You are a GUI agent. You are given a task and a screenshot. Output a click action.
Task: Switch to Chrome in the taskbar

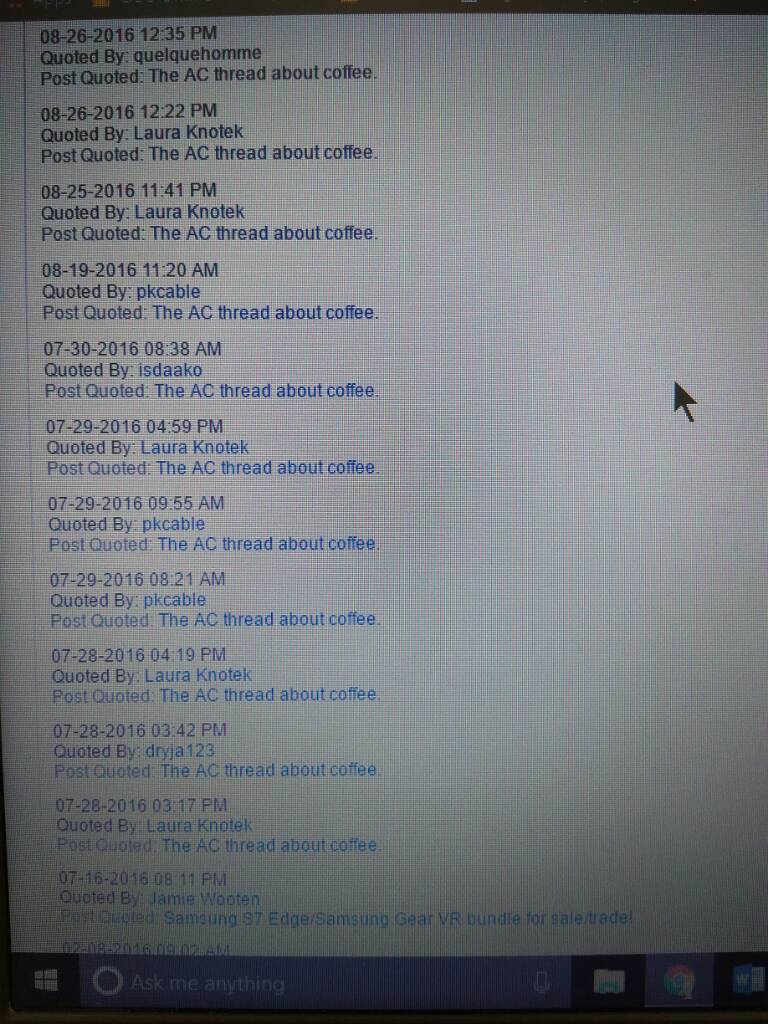680,984
